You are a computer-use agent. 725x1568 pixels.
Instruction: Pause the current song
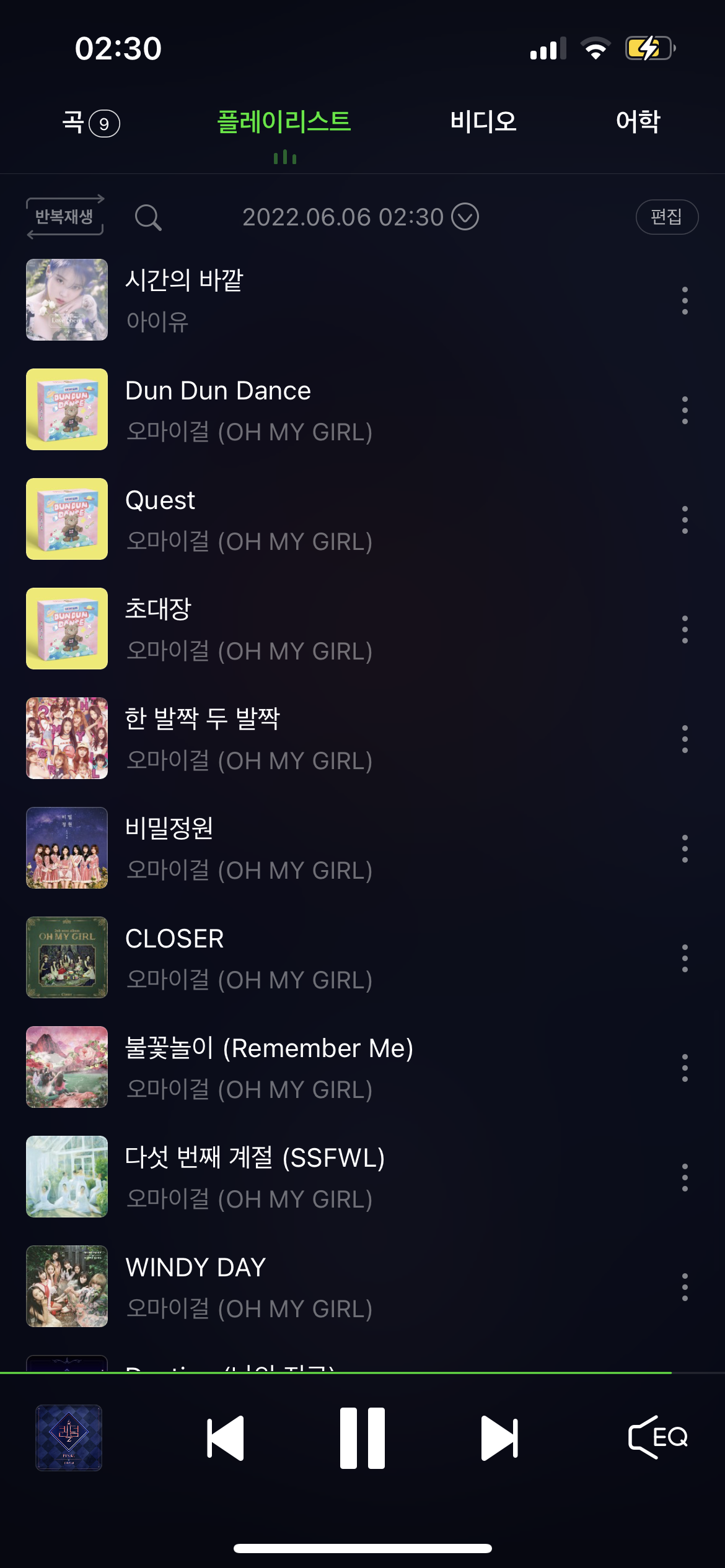tap(362, 1438)
